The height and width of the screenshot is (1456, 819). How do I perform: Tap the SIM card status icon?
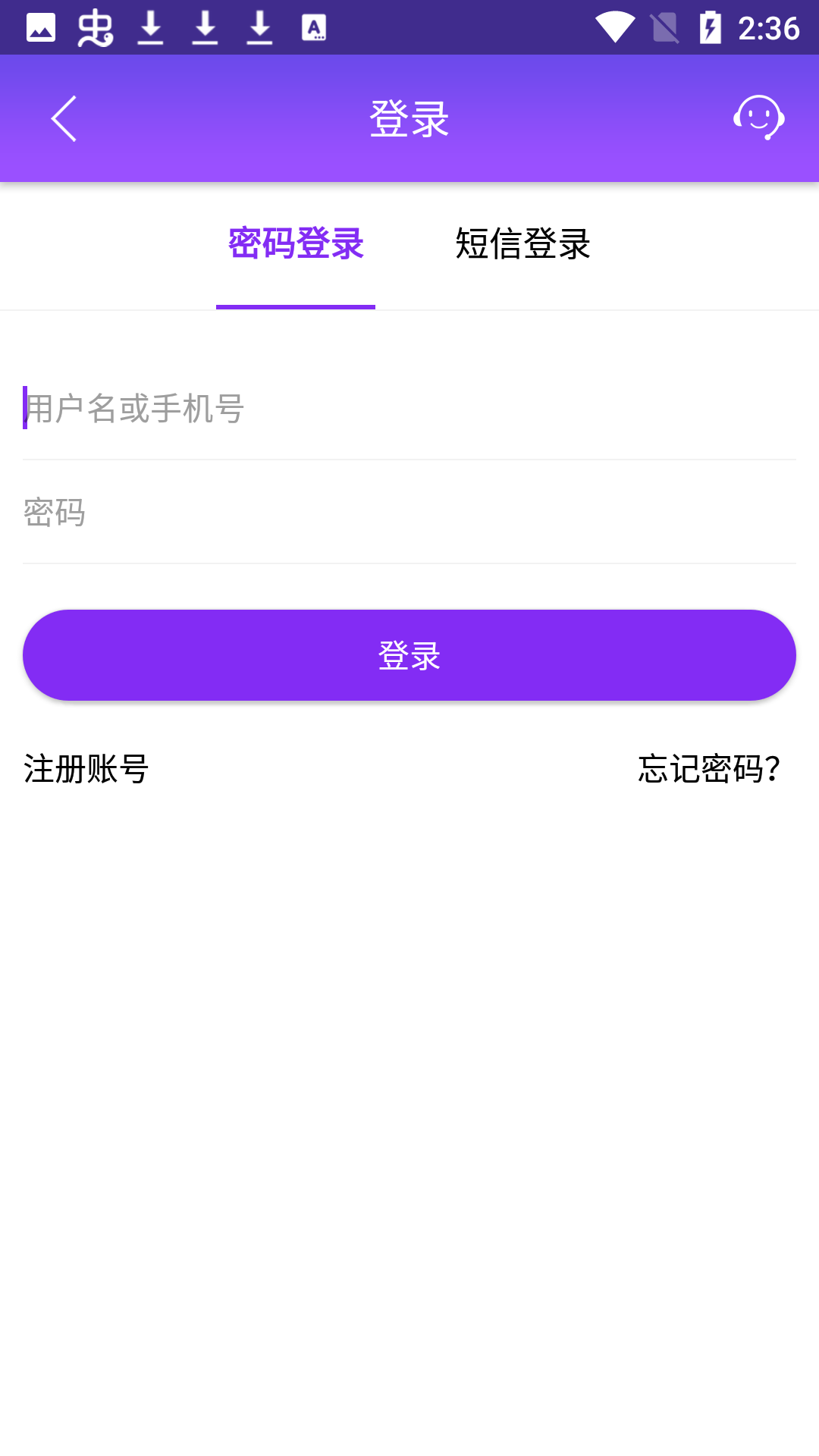click(664, 27)
